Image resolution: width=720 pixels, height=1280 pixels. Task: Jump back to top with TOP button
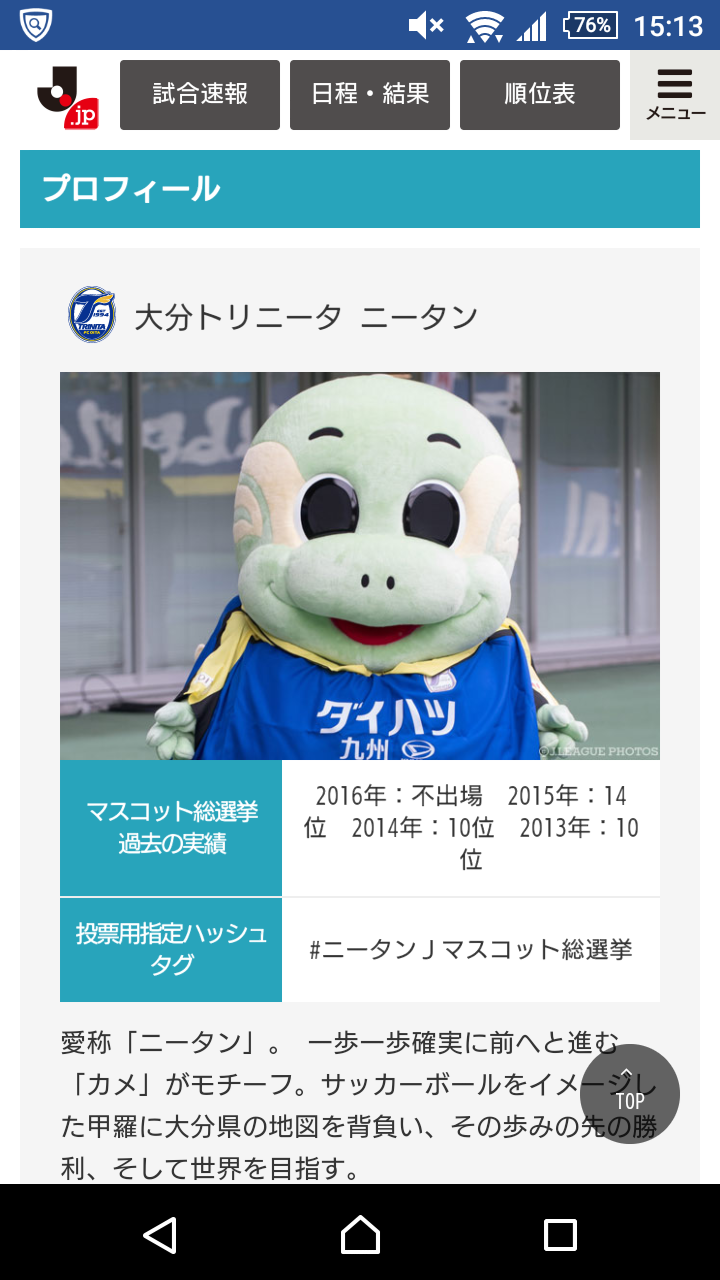coord(630,1094)
